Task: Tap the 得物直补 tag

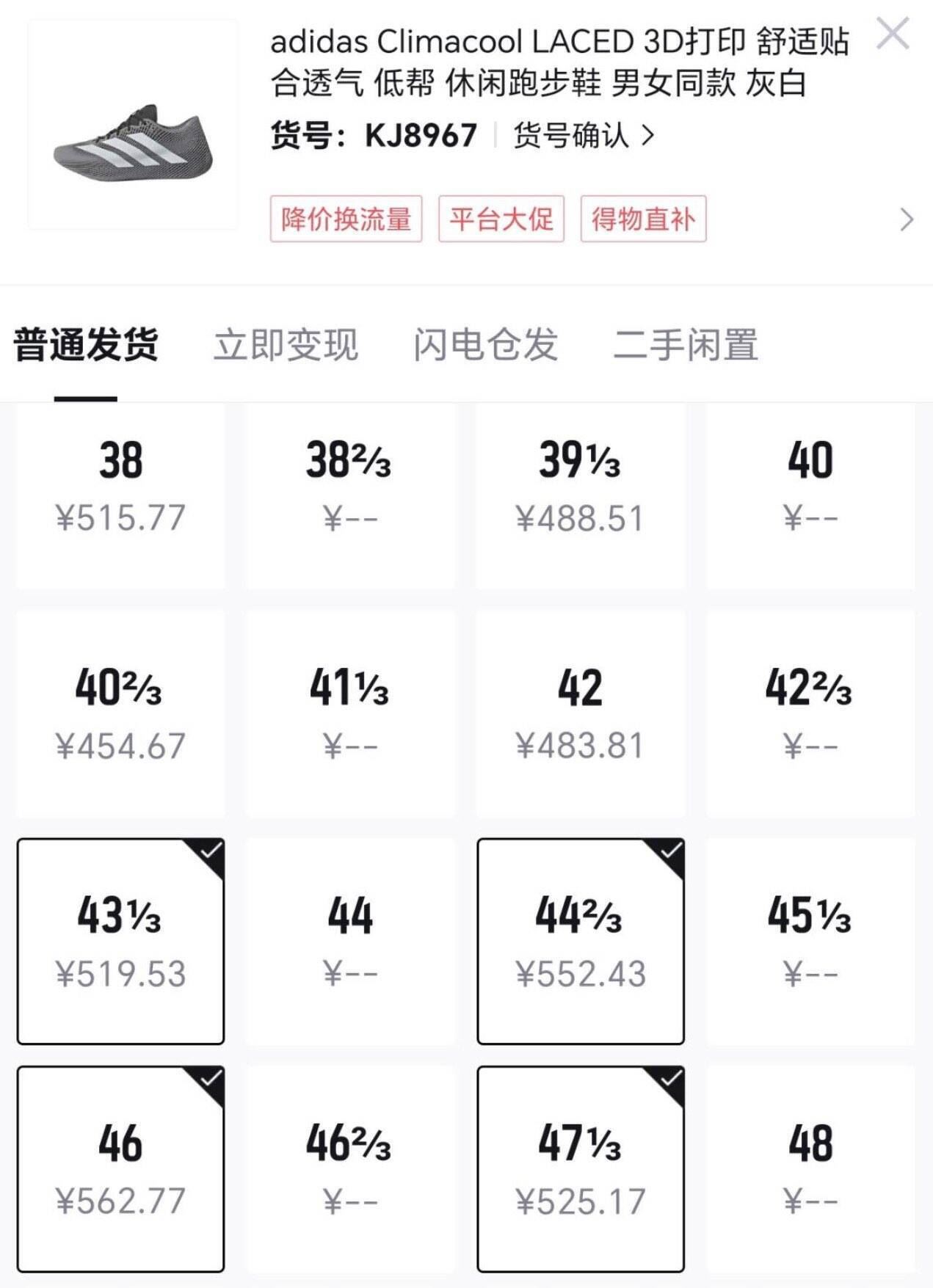Action: [643, 219]
